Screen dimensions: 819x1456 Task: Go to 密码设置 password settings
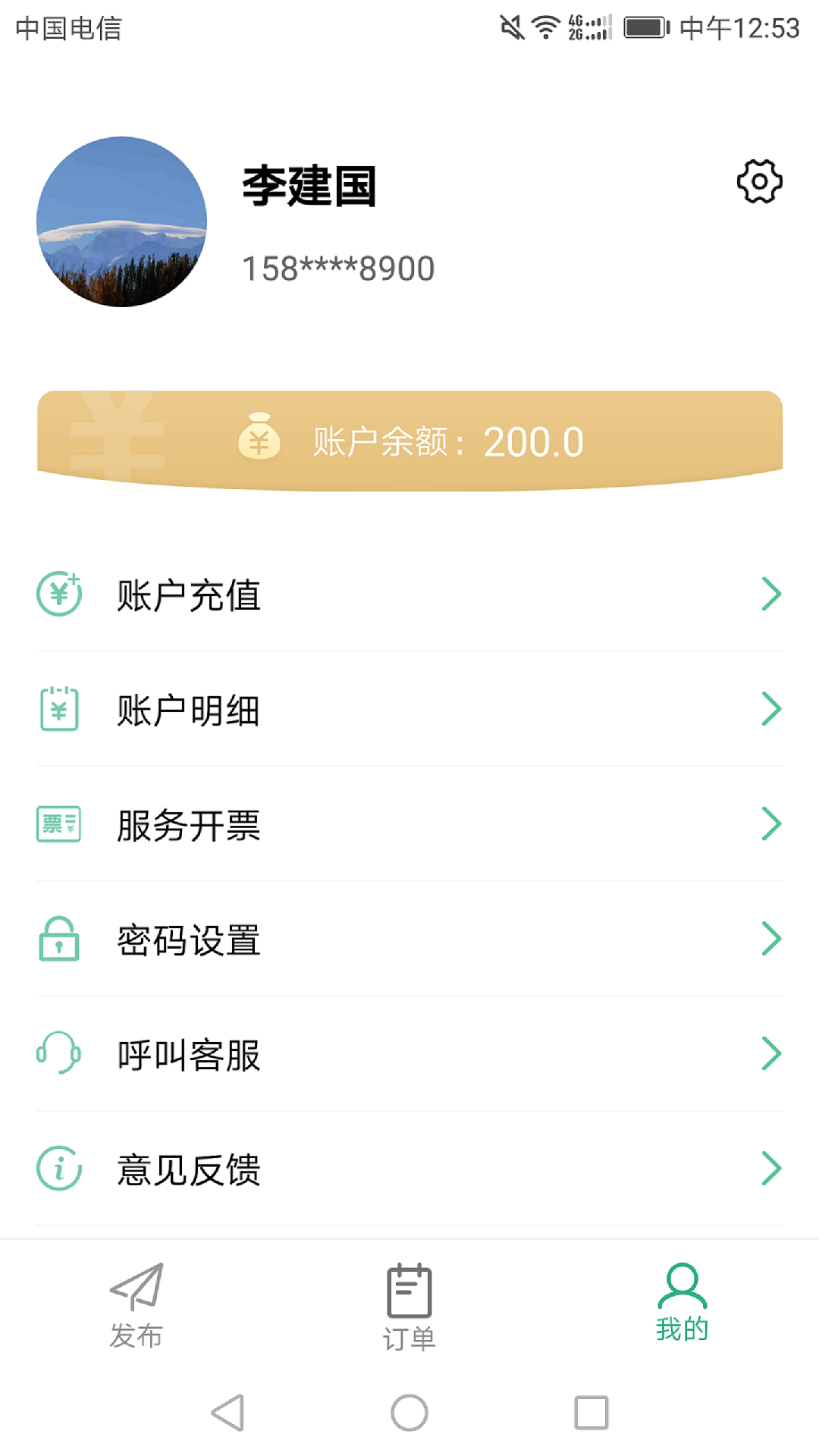point(409,940)
